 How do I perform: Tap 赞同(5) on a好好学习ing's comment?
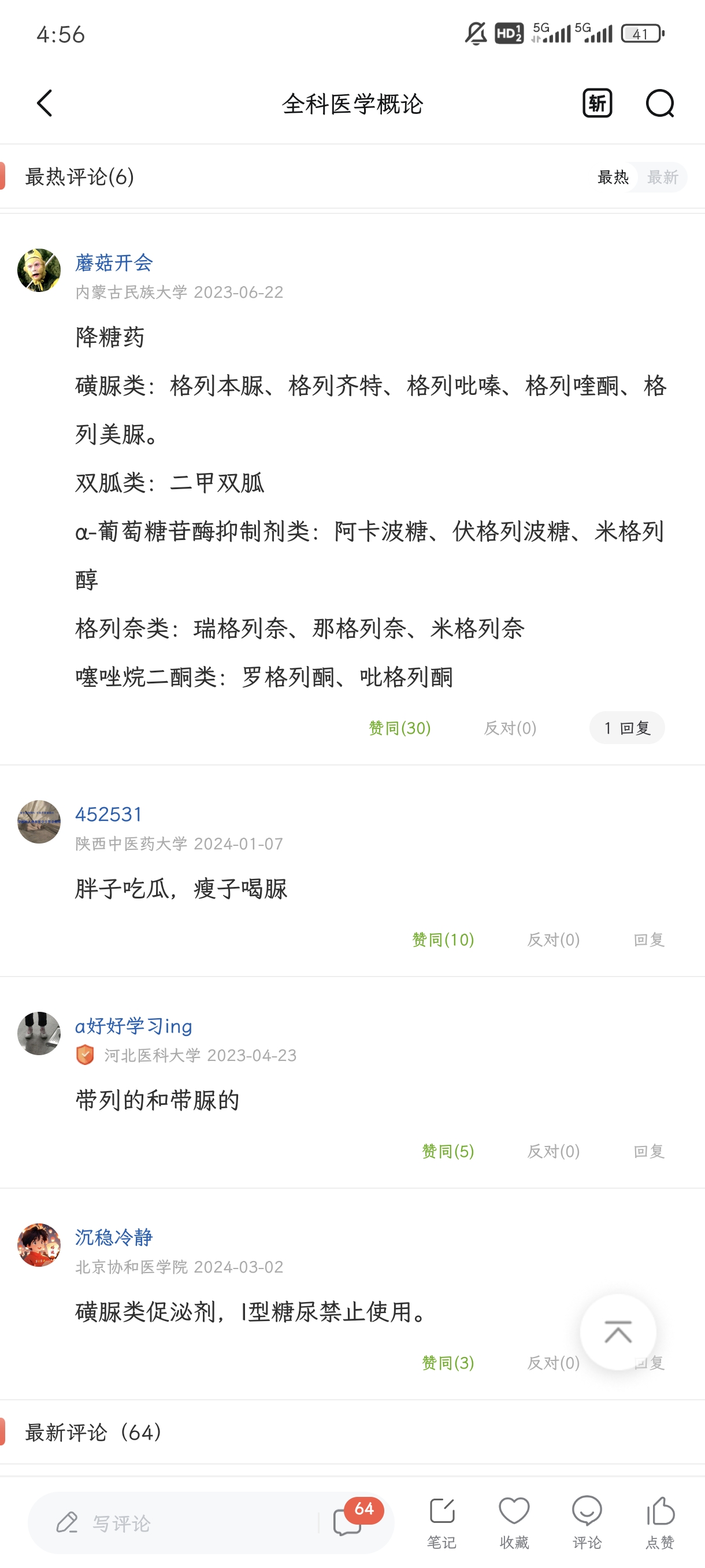pyautogui.click(x=448, y=1152)
